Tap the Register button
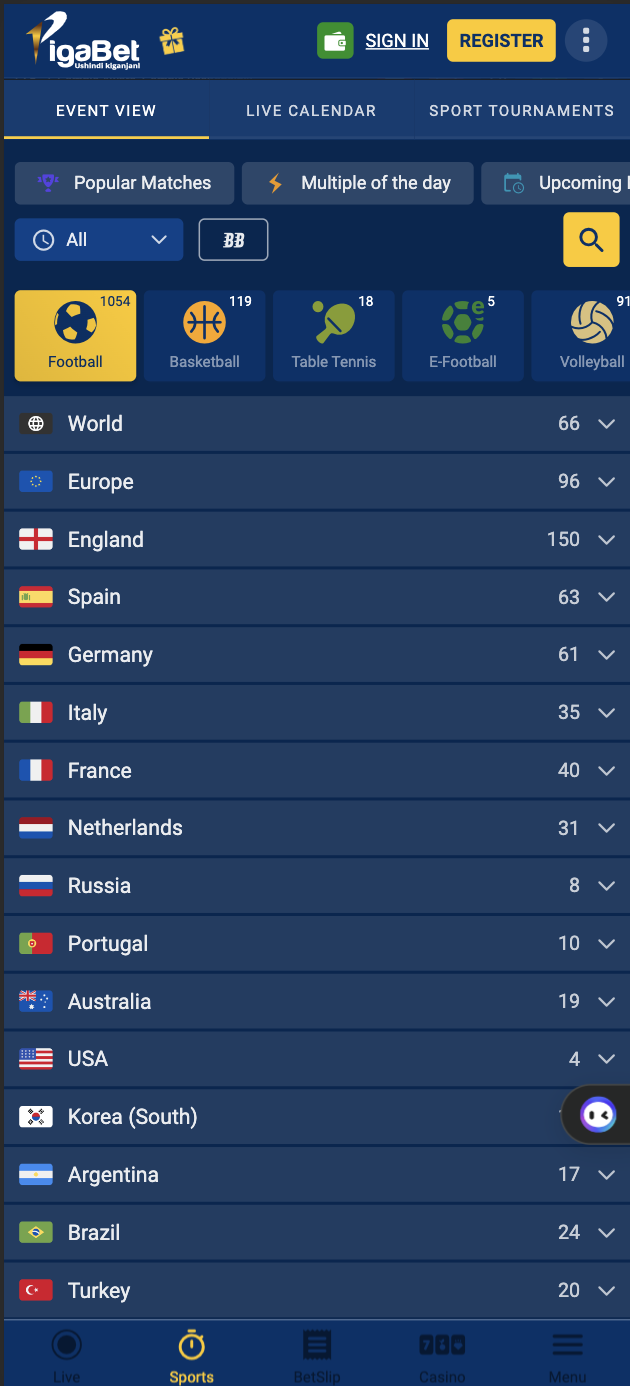This screenshot has height=1386, width=630. (x=501, y=41)
